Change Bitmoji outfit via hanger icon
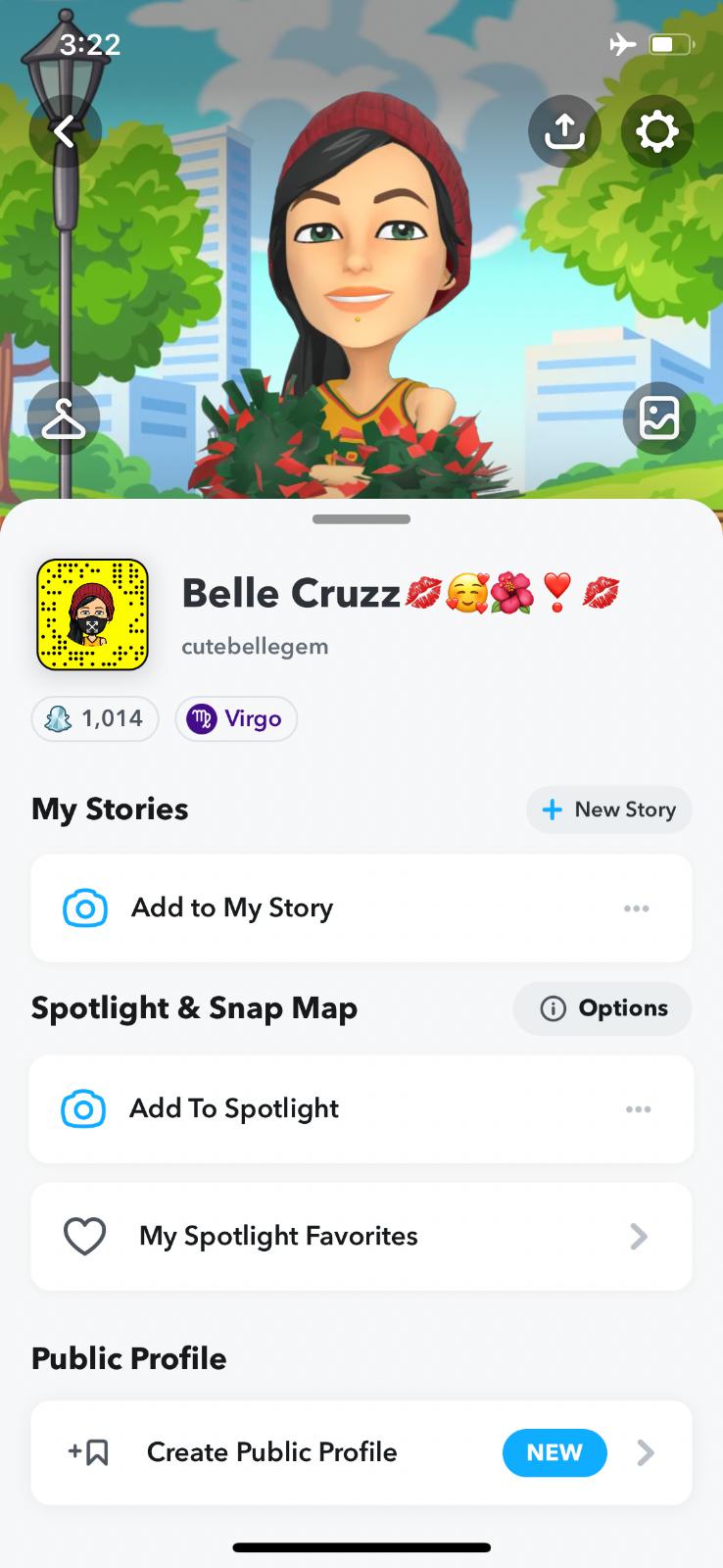This screenshot has height=1568, width=723. [64, 418]
